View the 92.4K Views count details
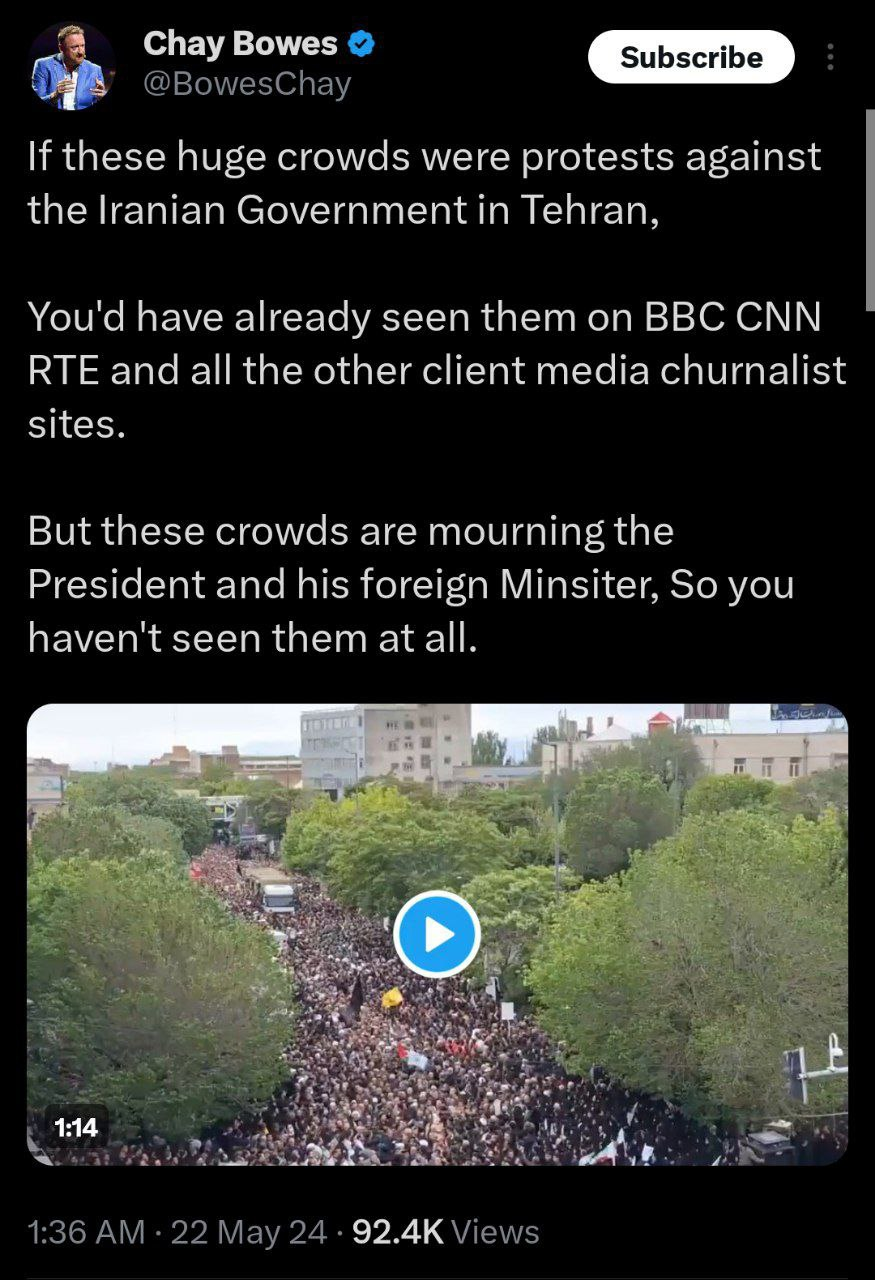The image size is (875, 1280). pyautogui.click(x=446, y=1232)
